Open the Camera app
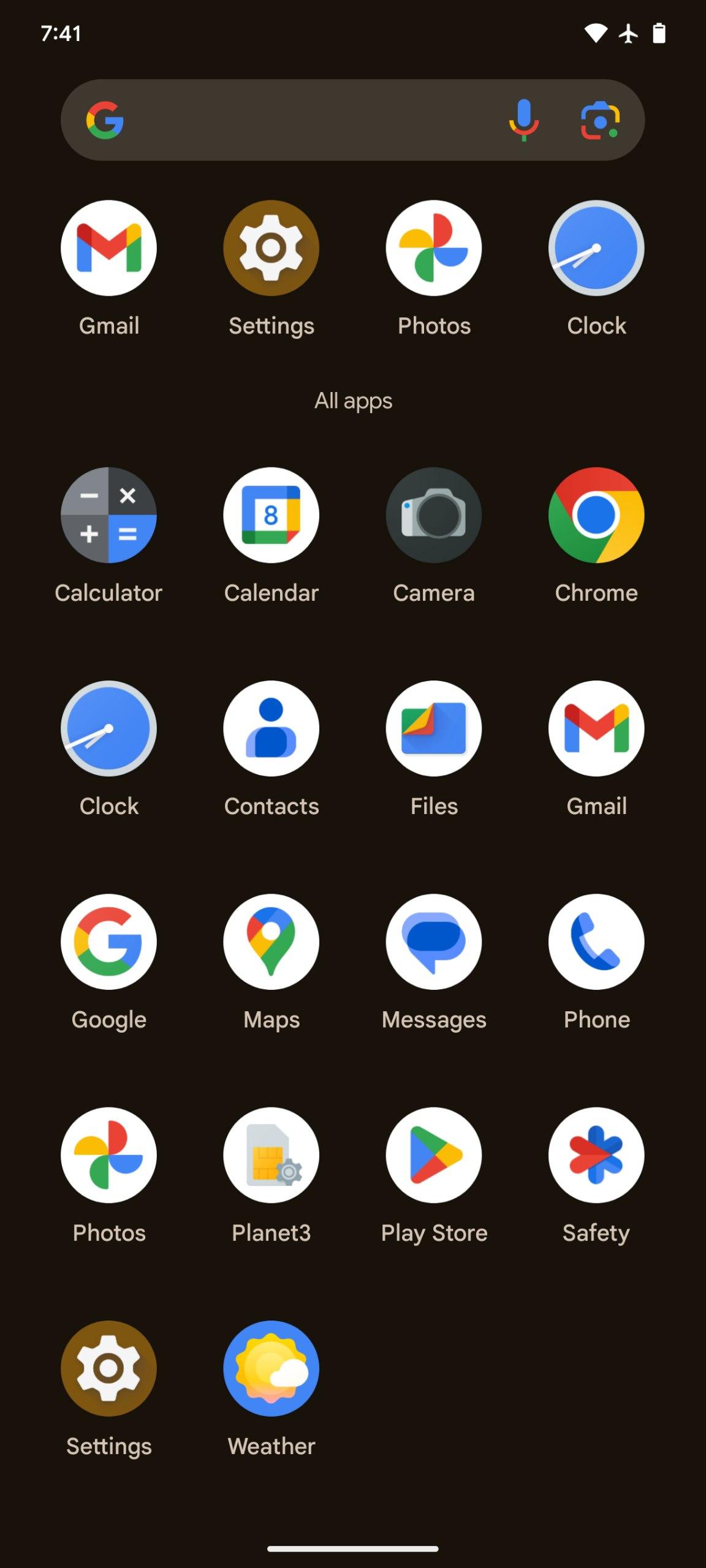This screenshot has height=1568, width=706. pyautogui.click(x=434, y=515)
